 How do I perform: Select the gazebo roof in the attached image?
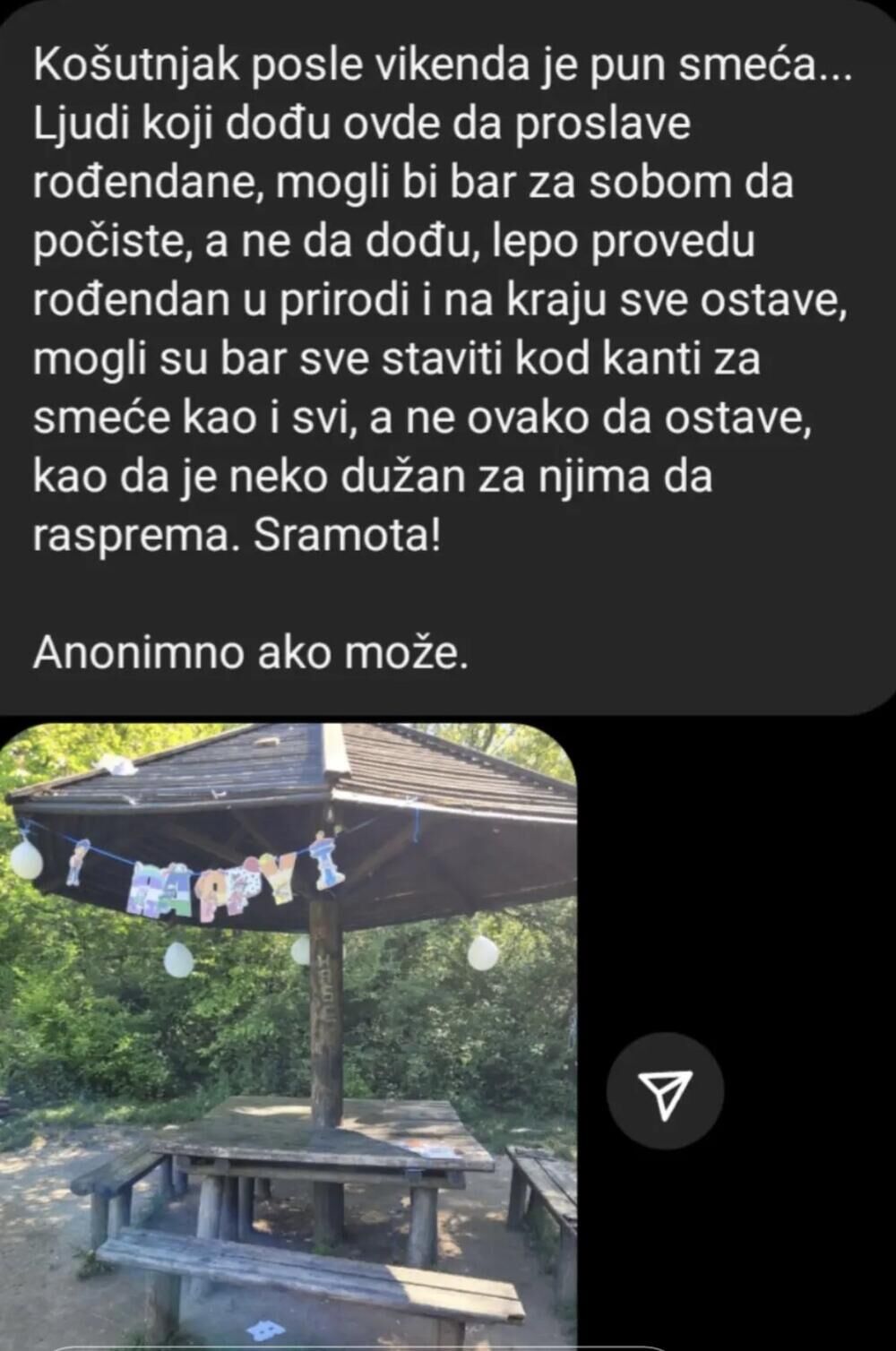click(296, 770)
